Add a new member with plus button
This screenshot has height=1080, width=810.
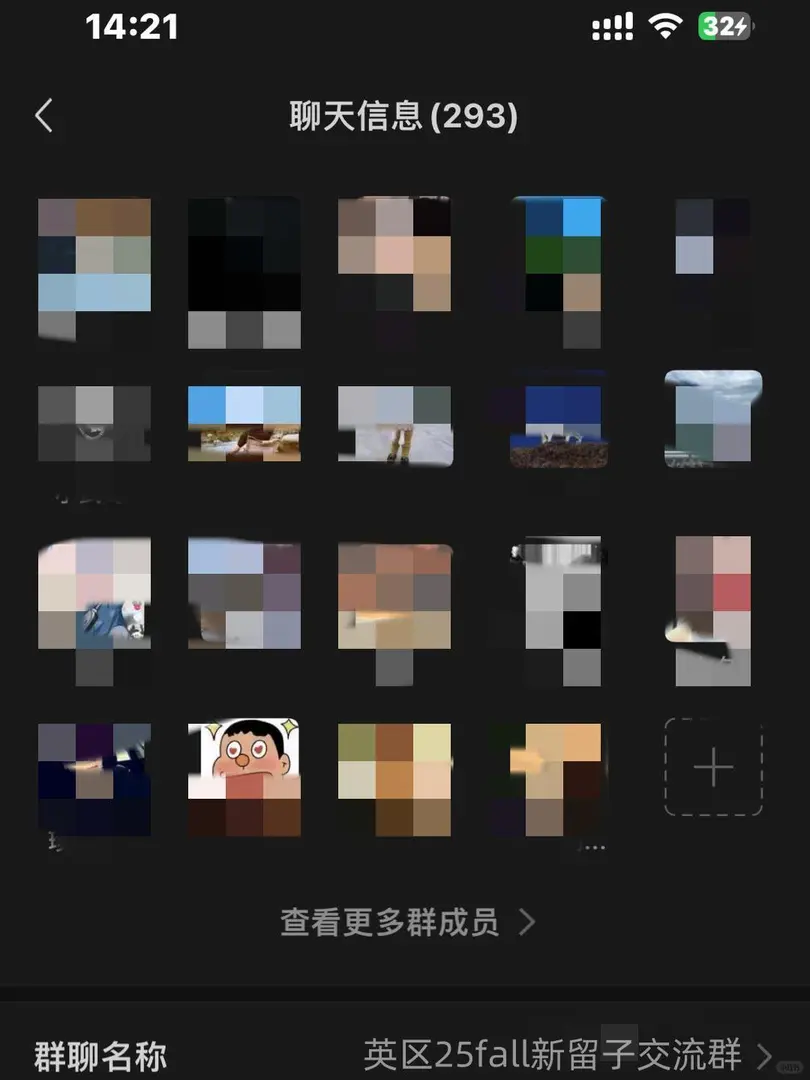tap(713, 767)
